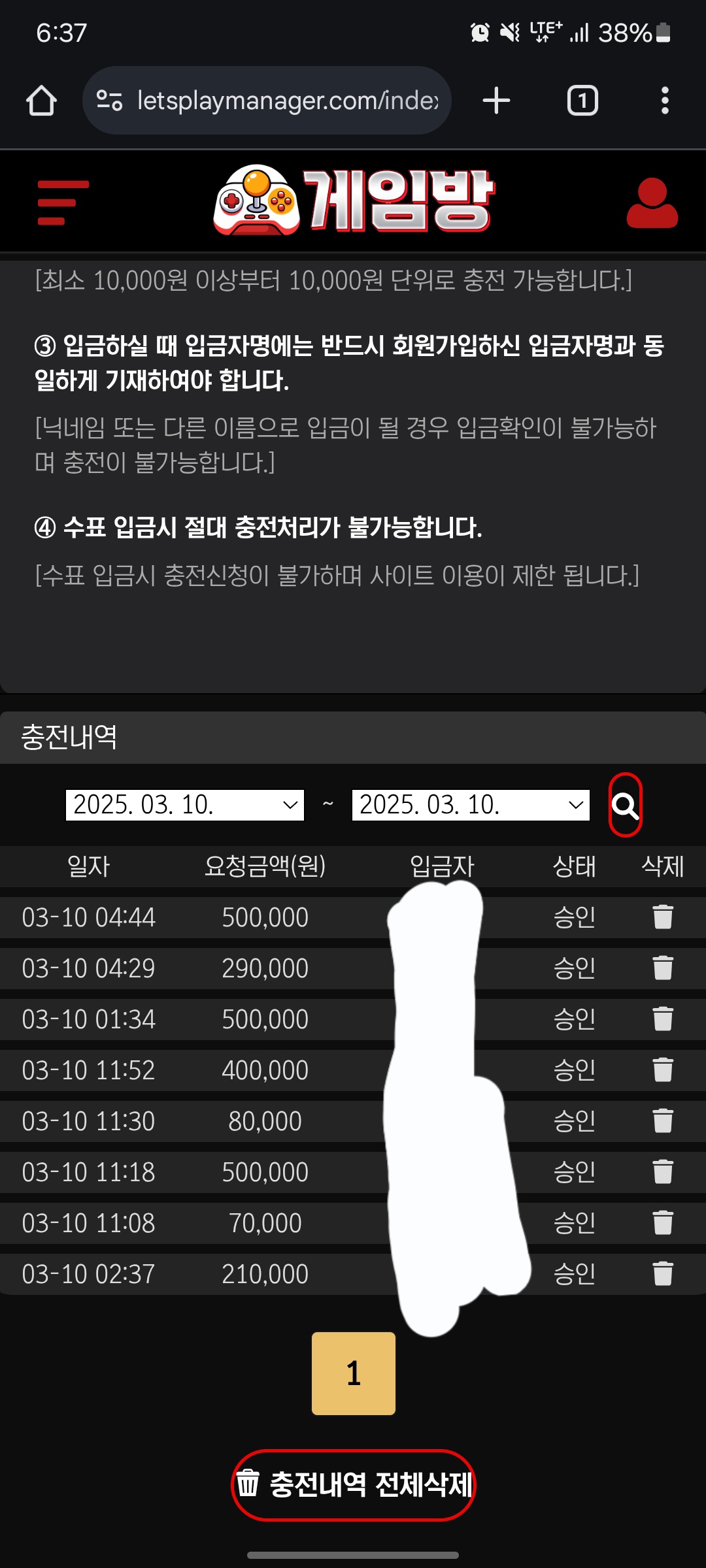706x1568 pixels.
Task: Focus the browser address bar
Action: (275, 101)
